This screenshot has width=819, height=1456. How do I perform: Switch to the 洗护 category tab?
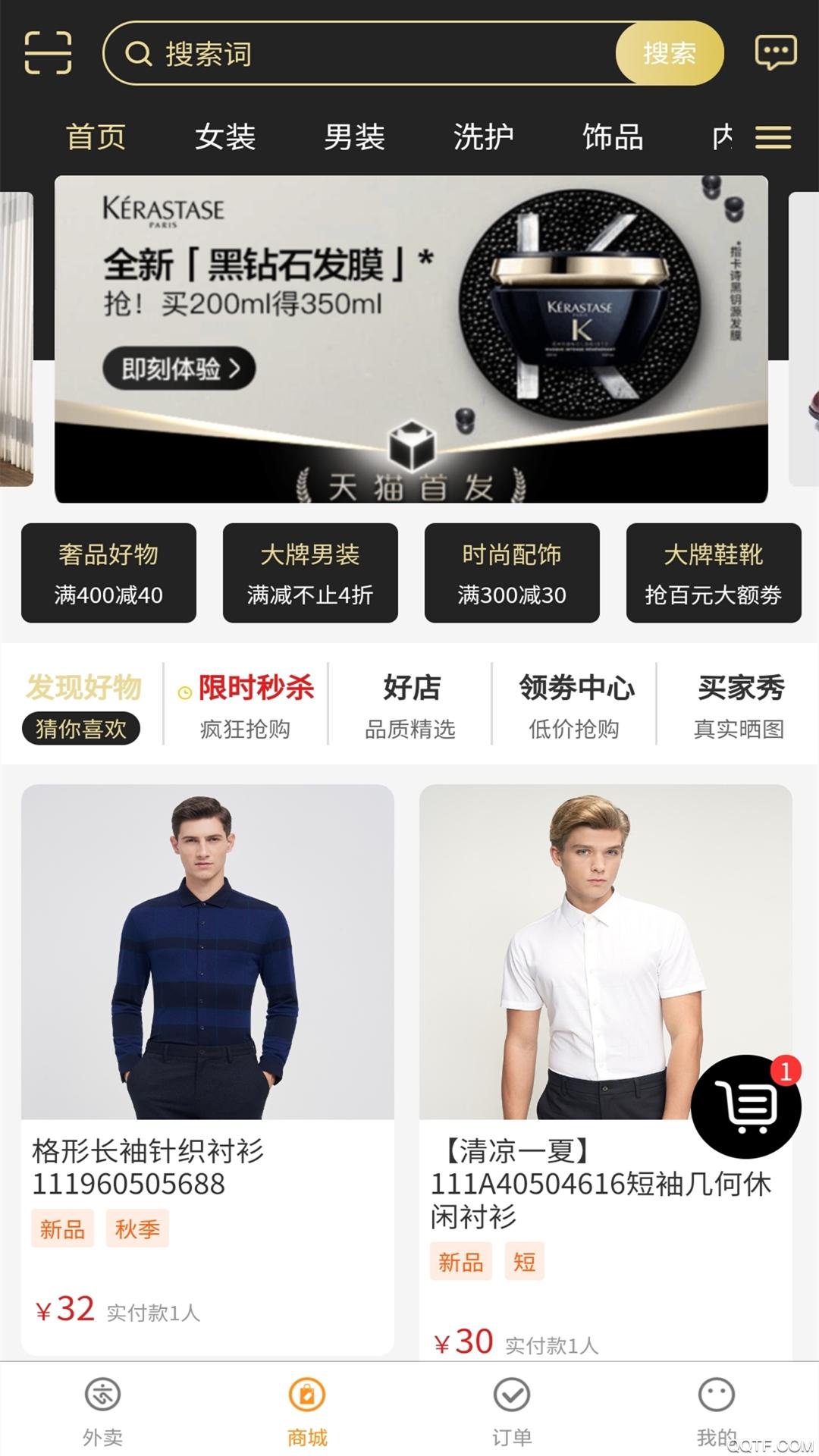click(x=483, y=137)
